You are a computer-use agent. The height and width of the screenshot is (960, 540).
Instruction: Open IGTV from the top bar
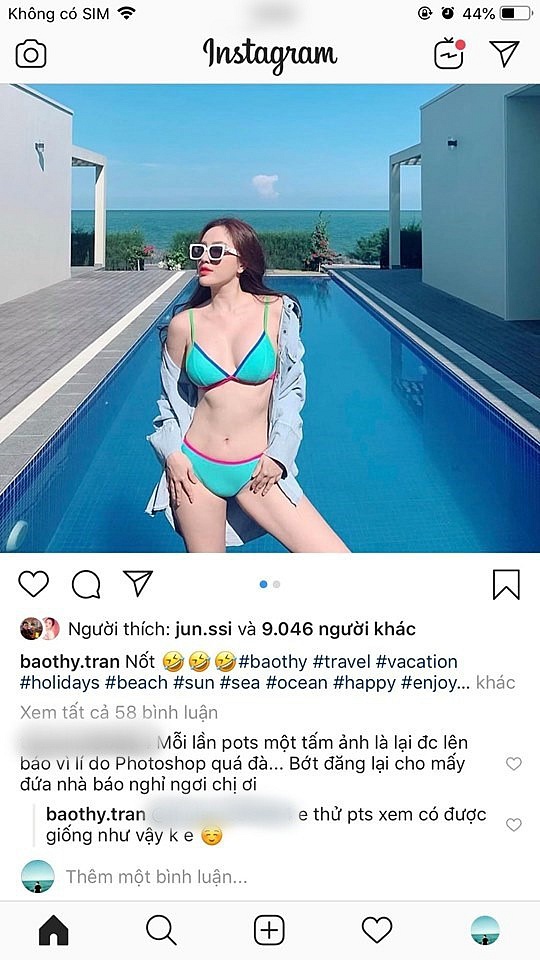(x=450, y=54)
